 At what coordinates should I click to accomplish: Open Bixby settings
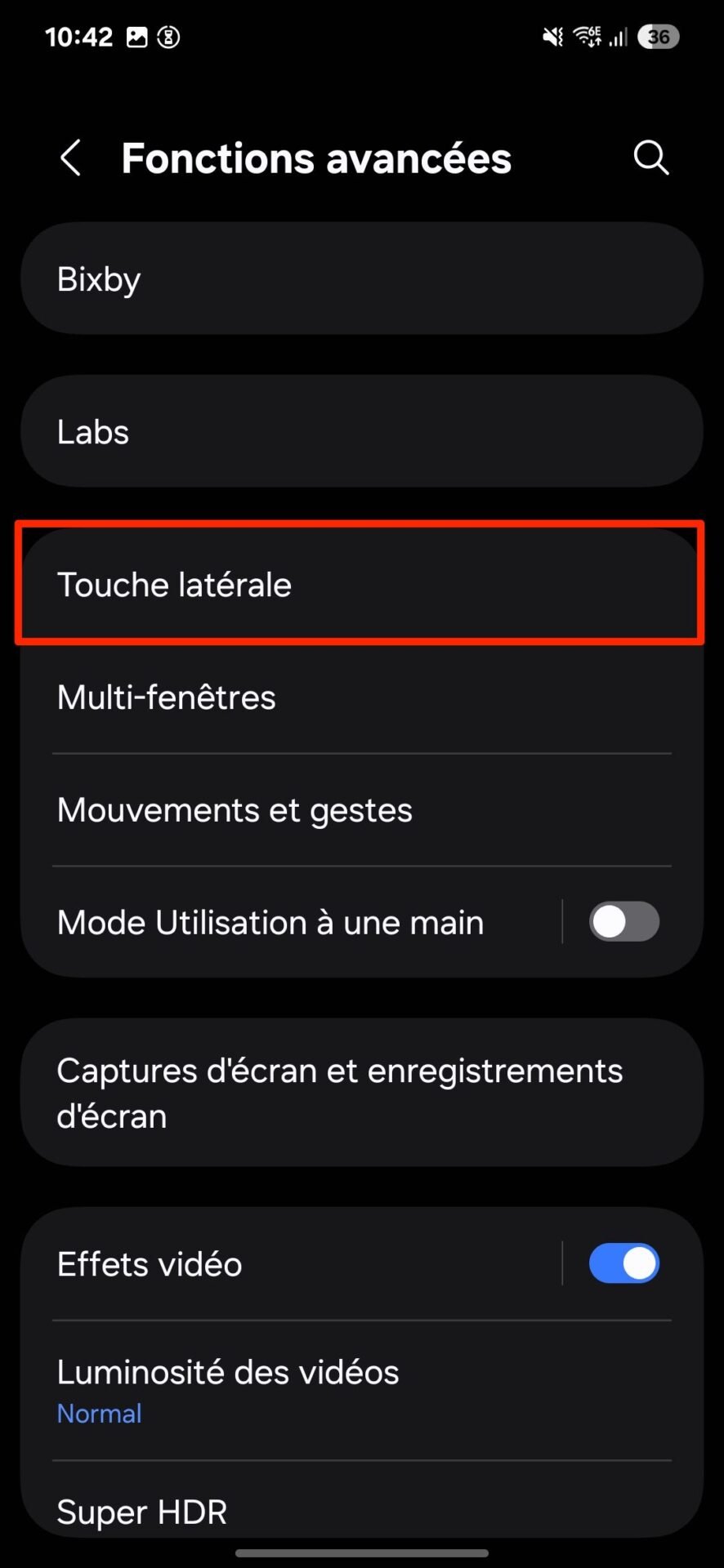coord(362,279)
